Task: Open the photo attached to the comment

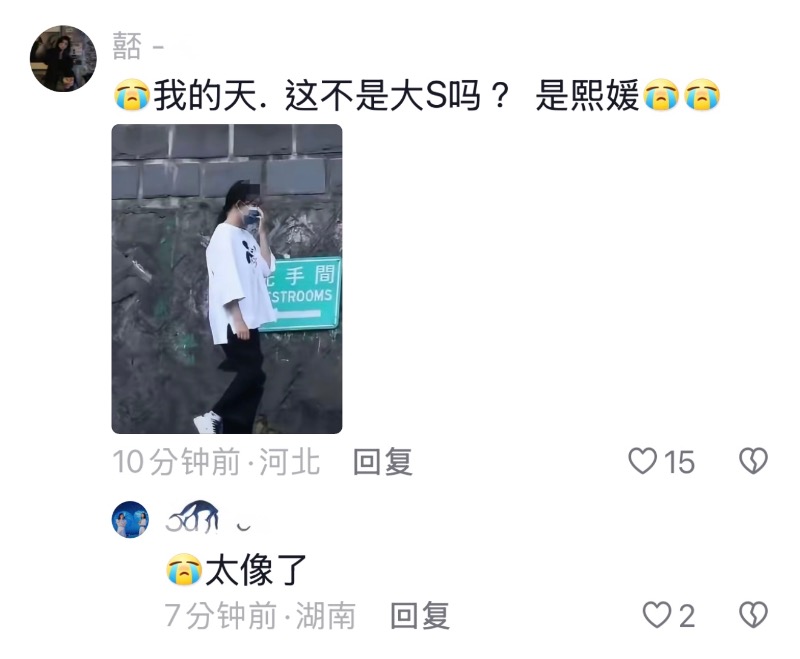Action: pos(226,278)
